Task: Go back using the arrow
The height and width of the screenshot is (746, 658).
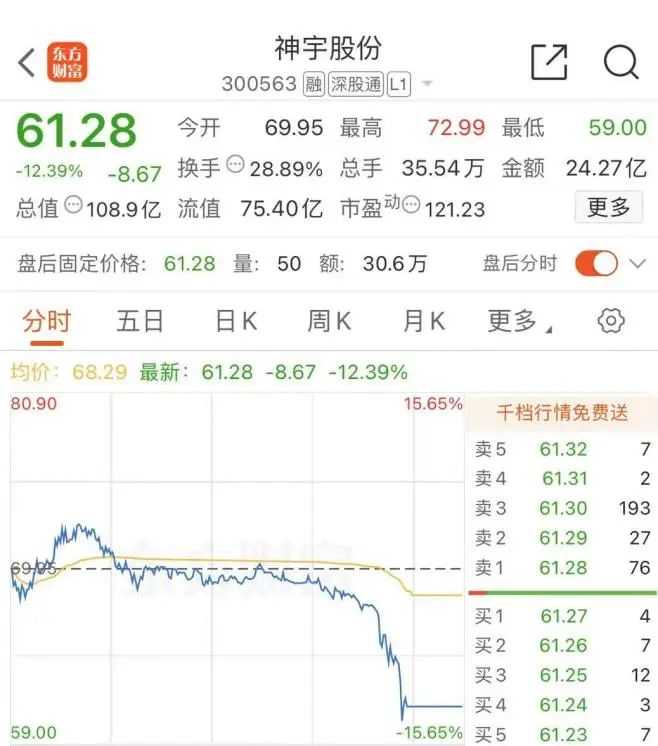Action: tap(25, 63)
